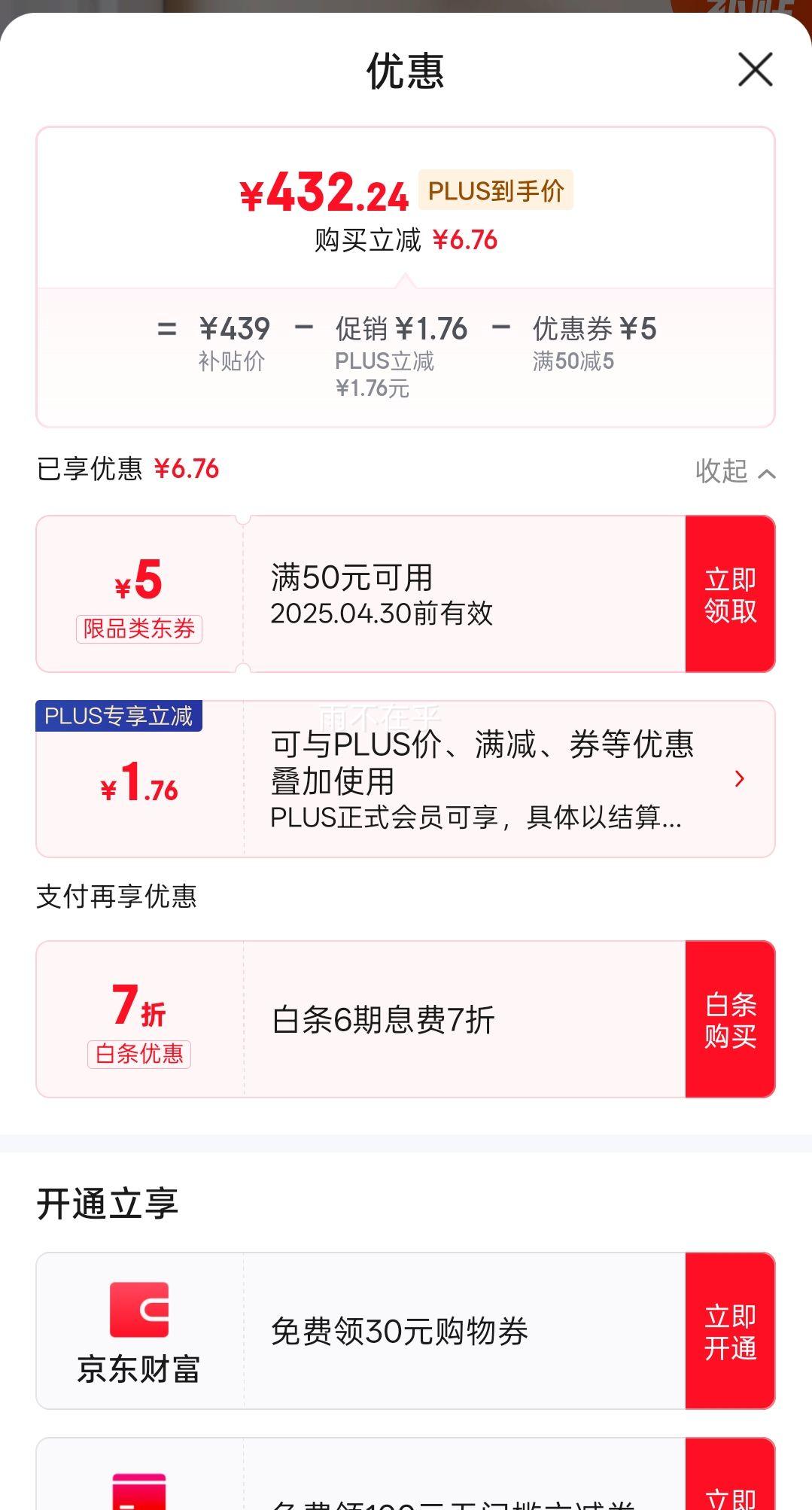Open PLUS专享立减 ¥1.76 details

[406, 779]
